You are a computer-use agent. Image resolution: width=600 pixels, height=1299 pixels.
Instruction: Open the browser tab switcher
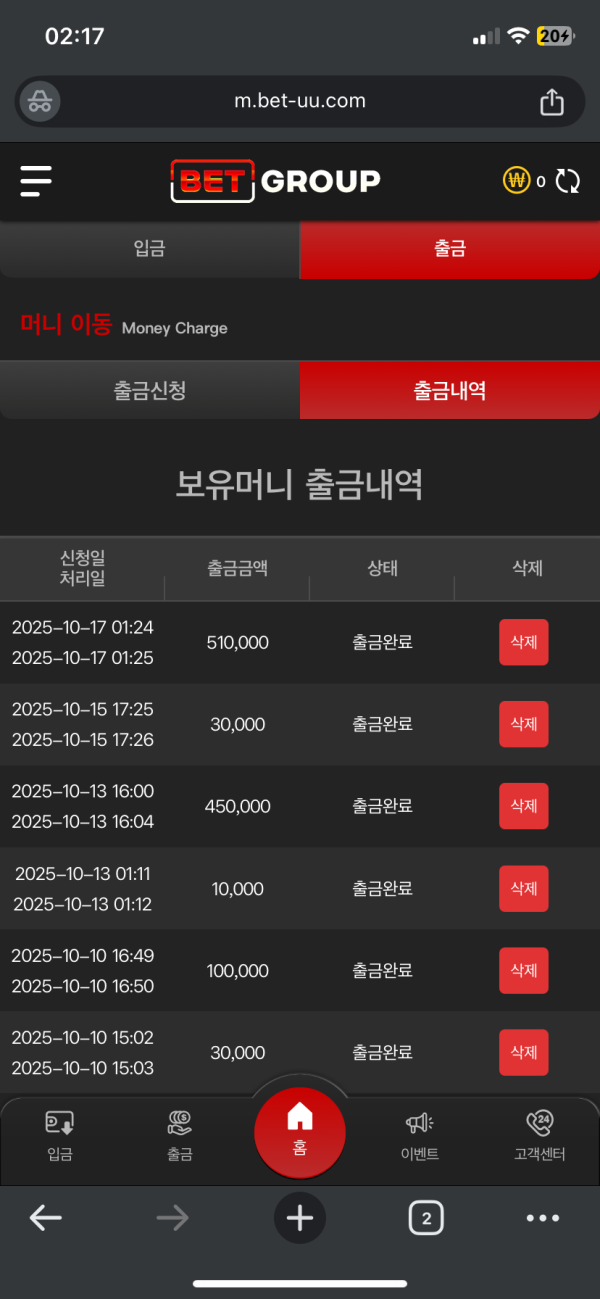pos(426,1217)
